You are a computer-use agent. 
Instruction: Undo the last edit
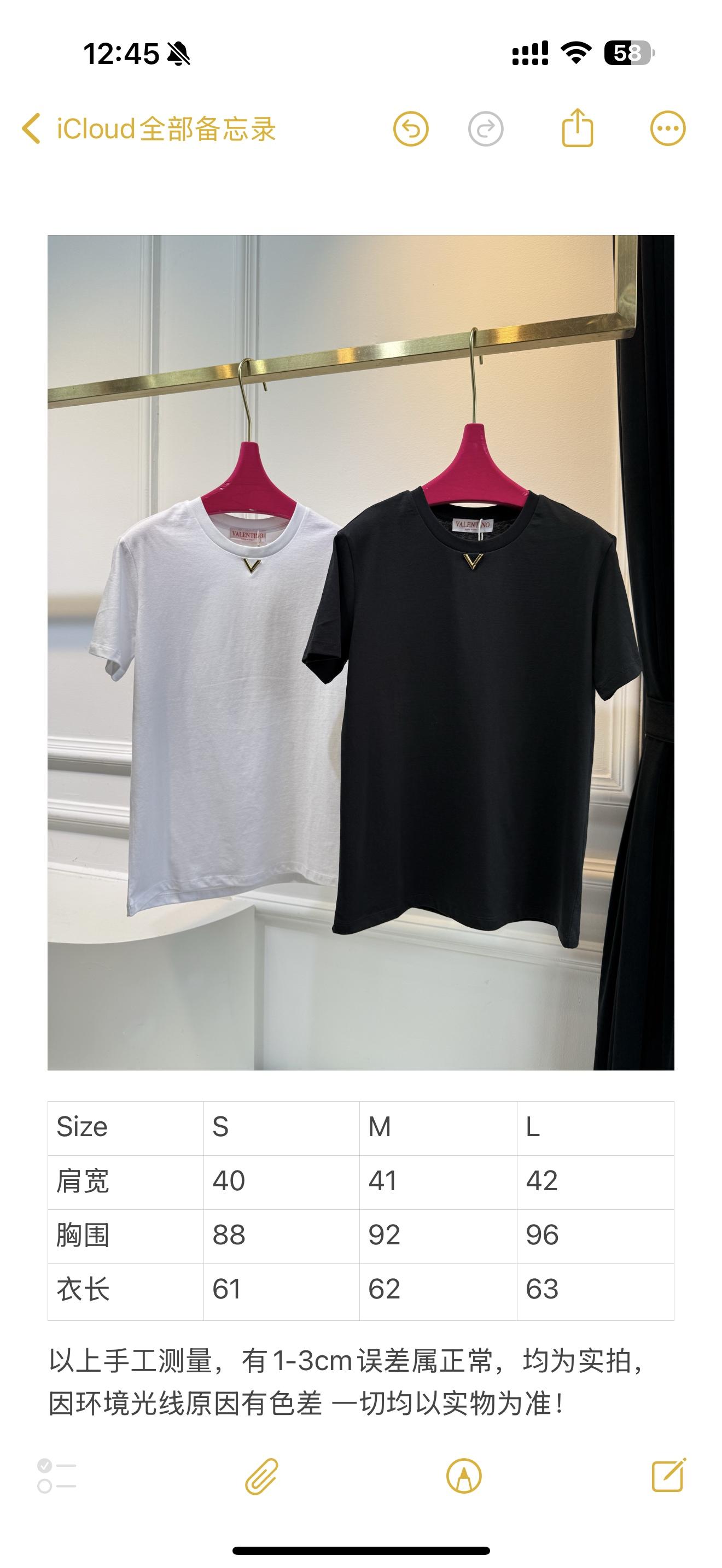[411, 129]
